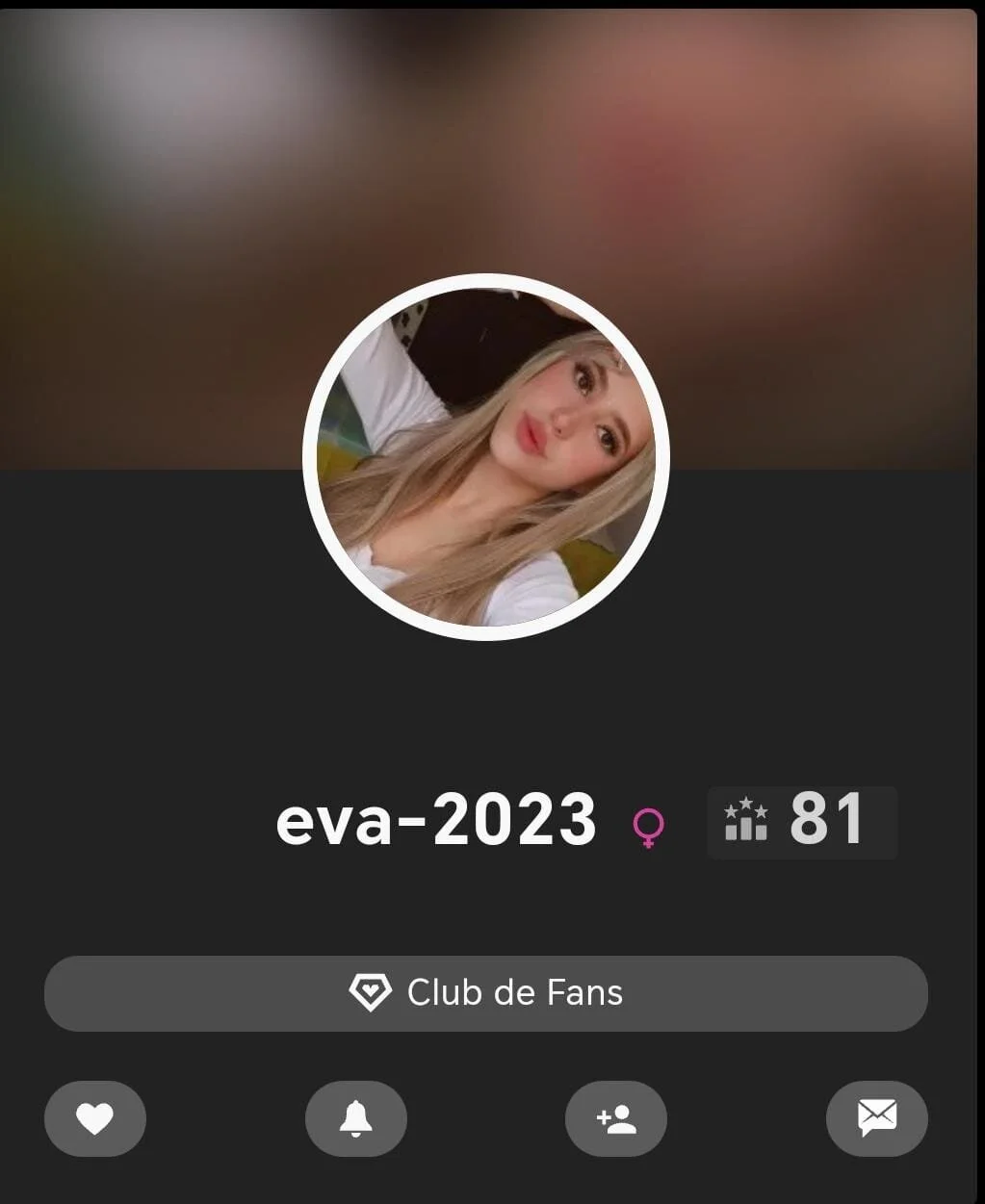Open eva-2023's profile picture
The width and height of the screenshot is (985, 1204).
pyautogui.click(x=486, y=457)
